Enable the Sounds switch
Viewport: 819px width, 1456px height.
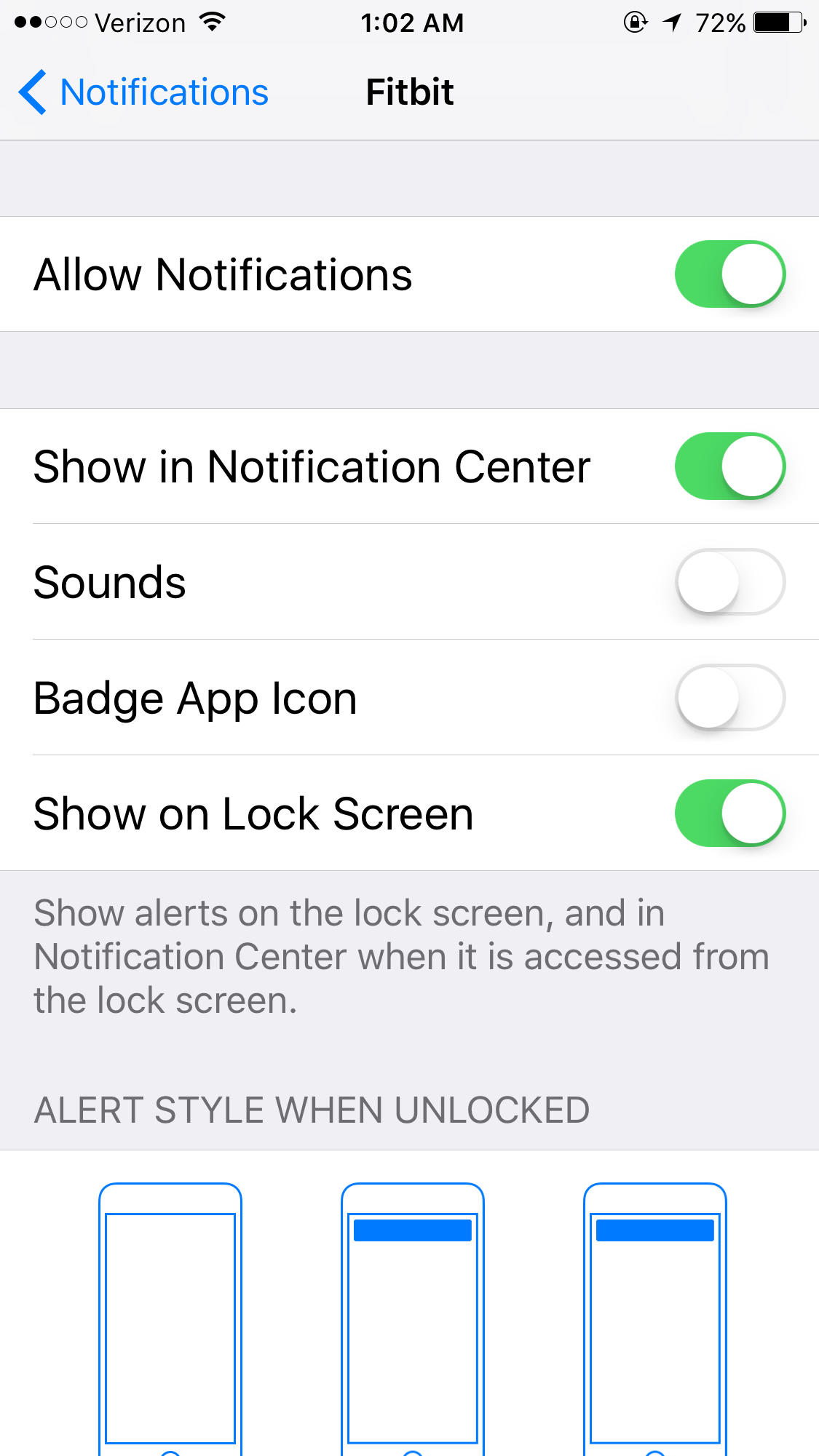(729, 582)
